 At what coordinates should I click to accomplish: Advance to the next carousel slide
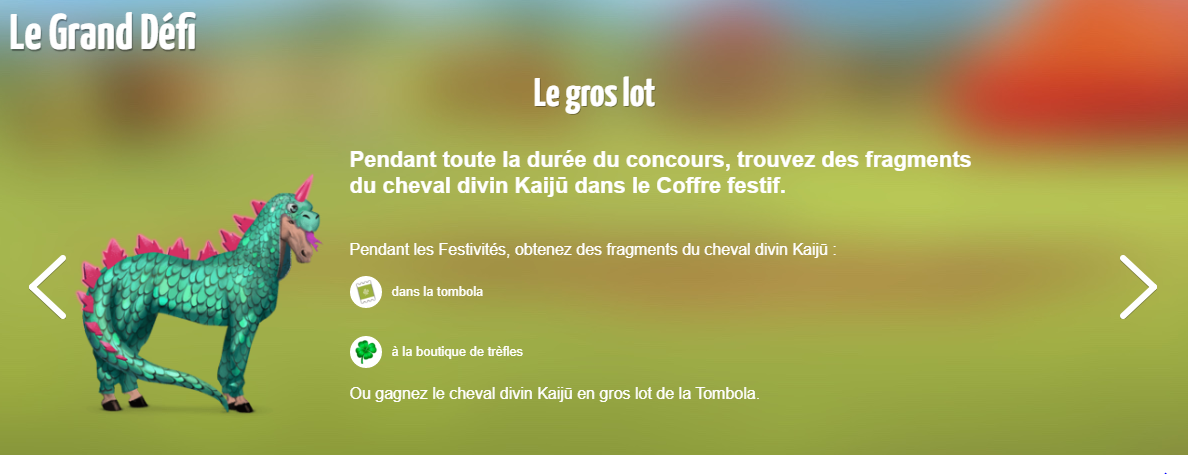coord(1138,287)
